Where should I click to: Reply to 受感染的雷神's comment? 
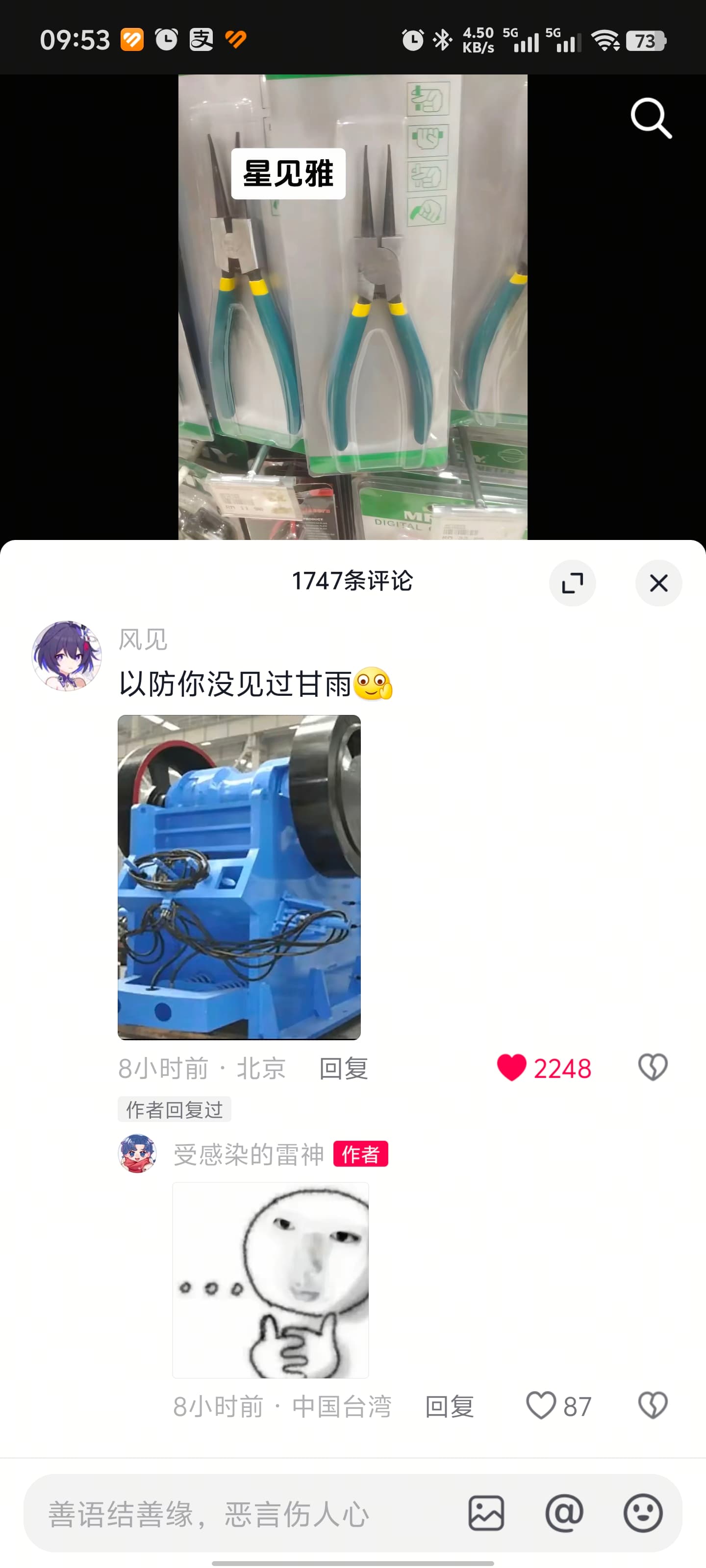click(450, 1407)
